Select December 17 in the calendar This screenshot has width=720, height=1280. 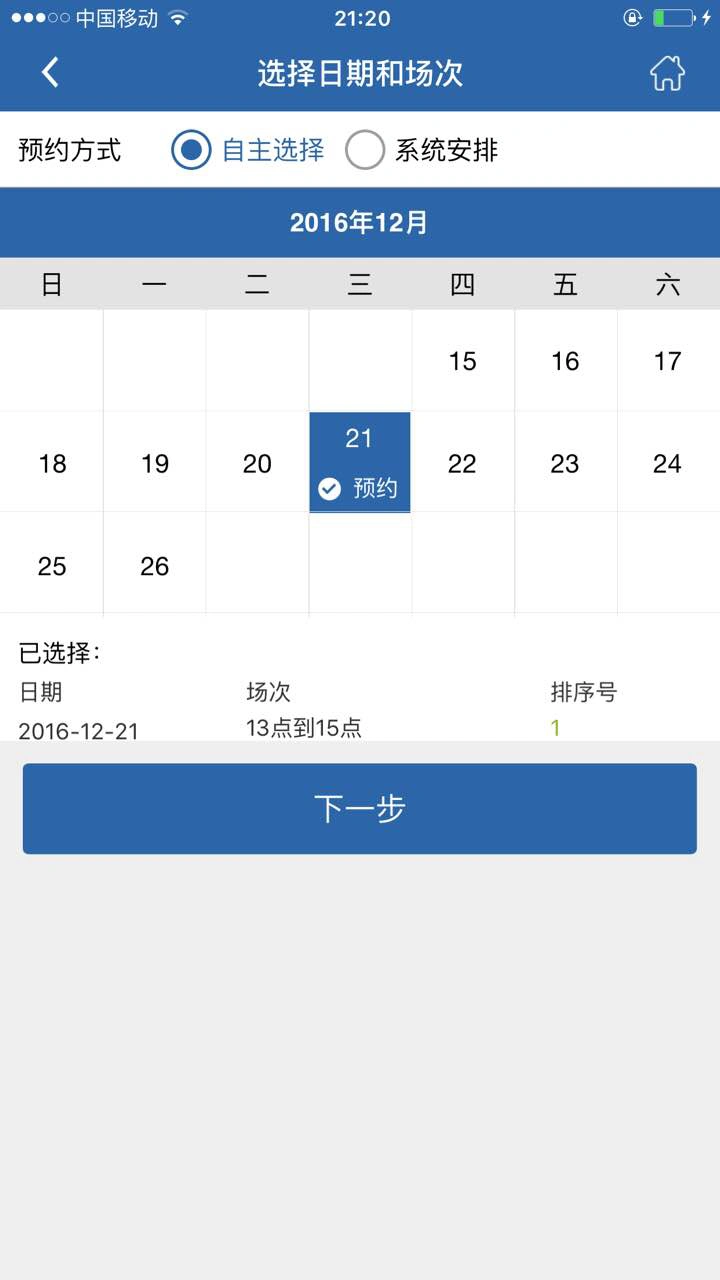pyautogui.click(x=668, y=360)
